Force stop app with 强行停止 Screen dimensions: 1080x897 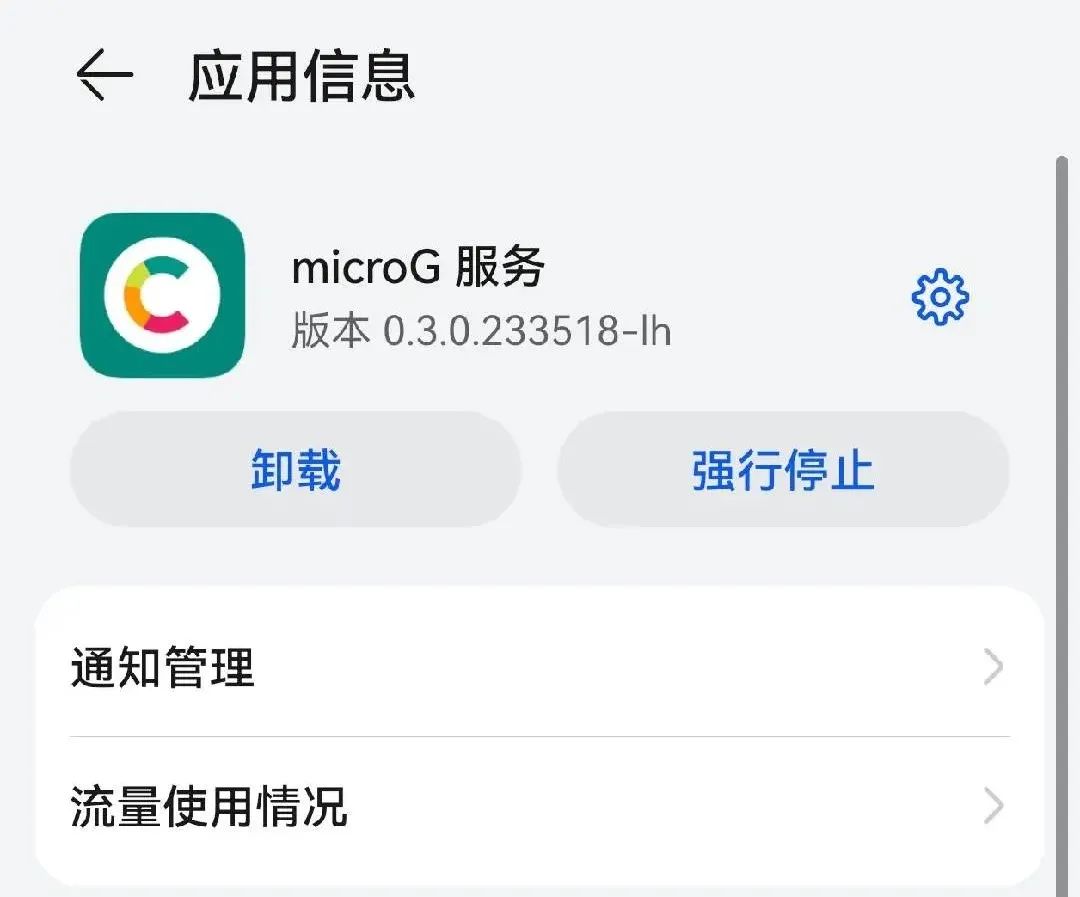pos(783,470)
